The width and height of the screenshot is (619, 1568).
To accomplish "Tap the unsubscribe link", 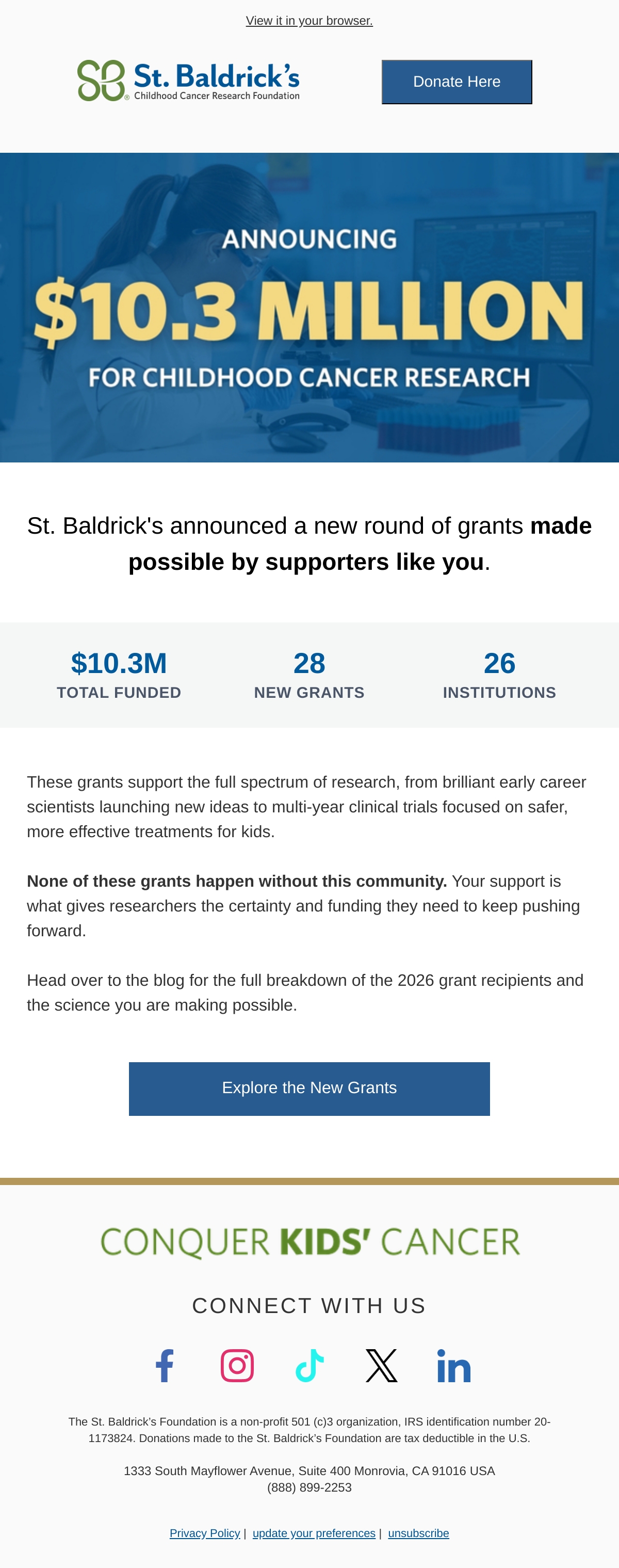I will 418,1533.
